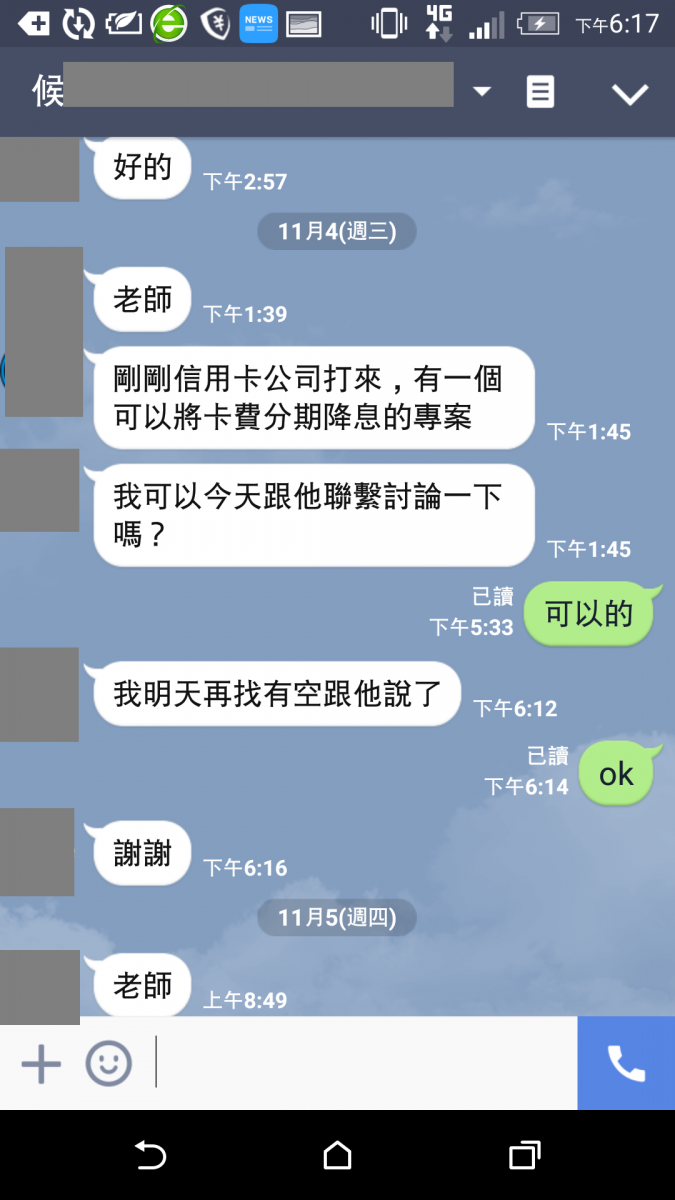The width and height of the screenshot is (675, 1200).
Task: Expand the chat options chevron menu
Action: (x=630, y=94)
